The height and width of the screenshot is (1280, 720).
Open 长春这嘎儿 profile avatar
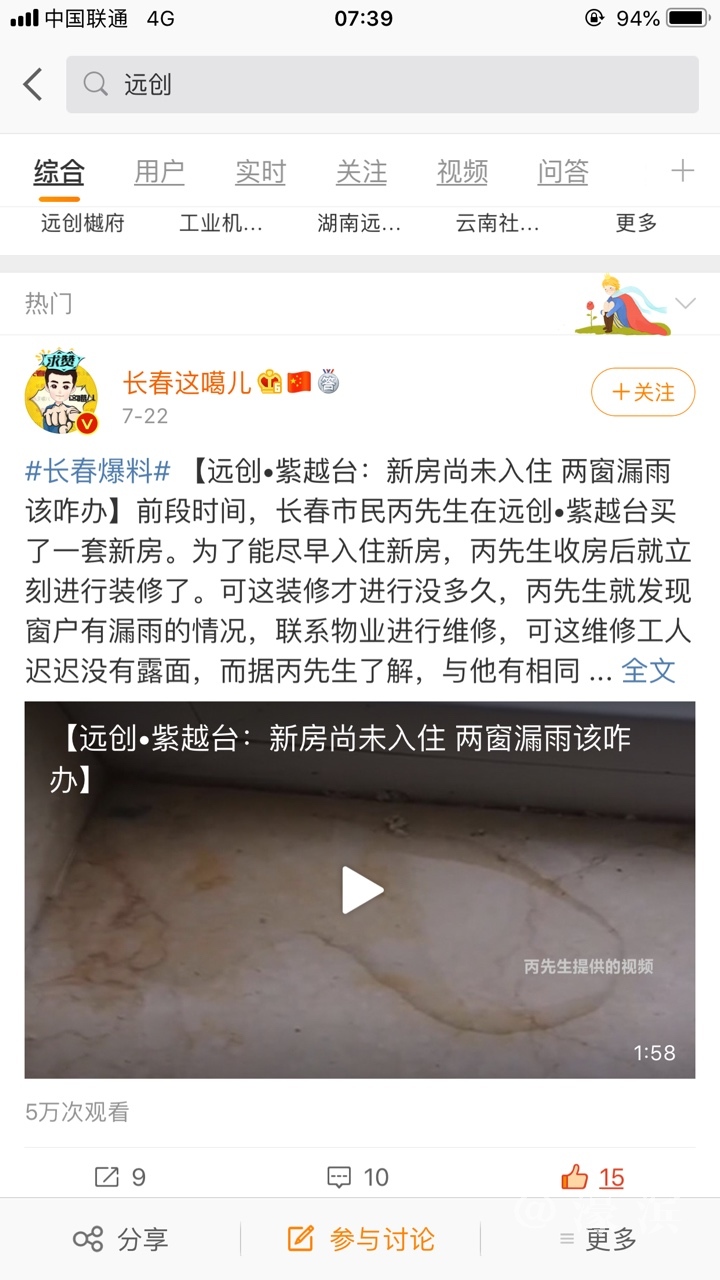click(x=61, y=393)
